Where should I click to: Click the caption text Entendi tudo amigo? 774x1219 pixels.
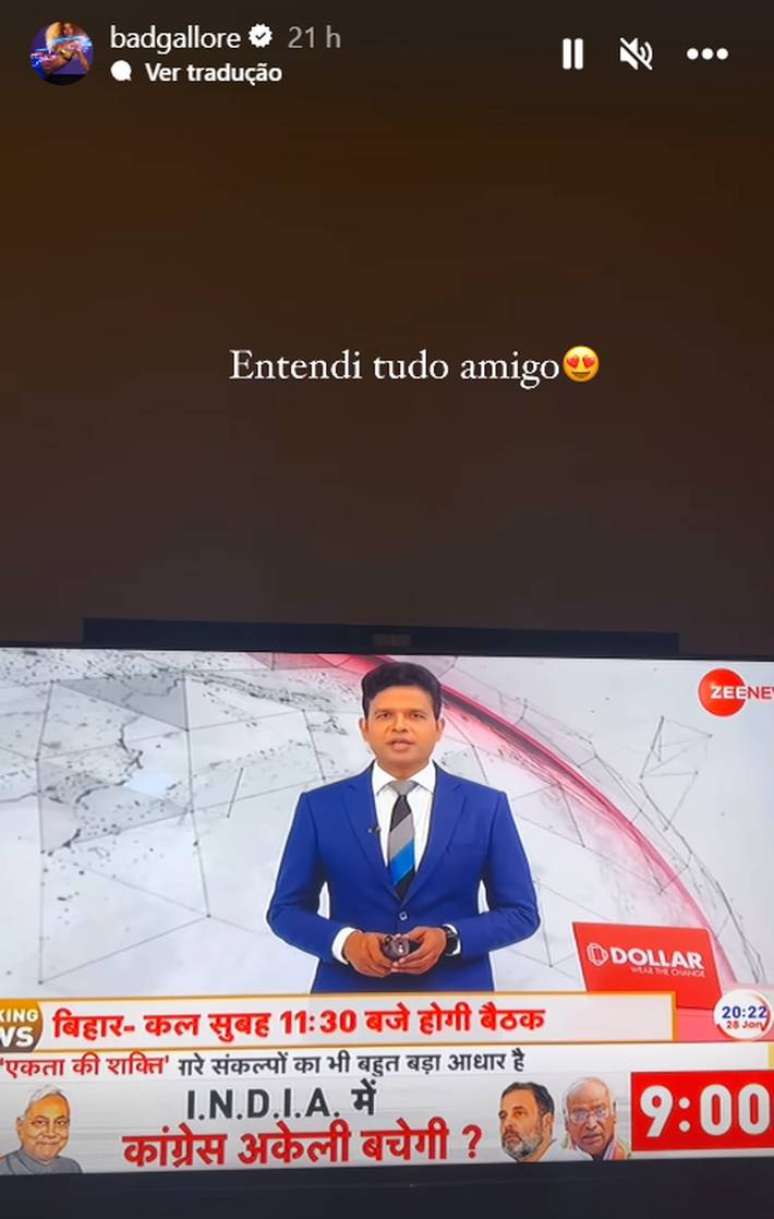point(394,367)
